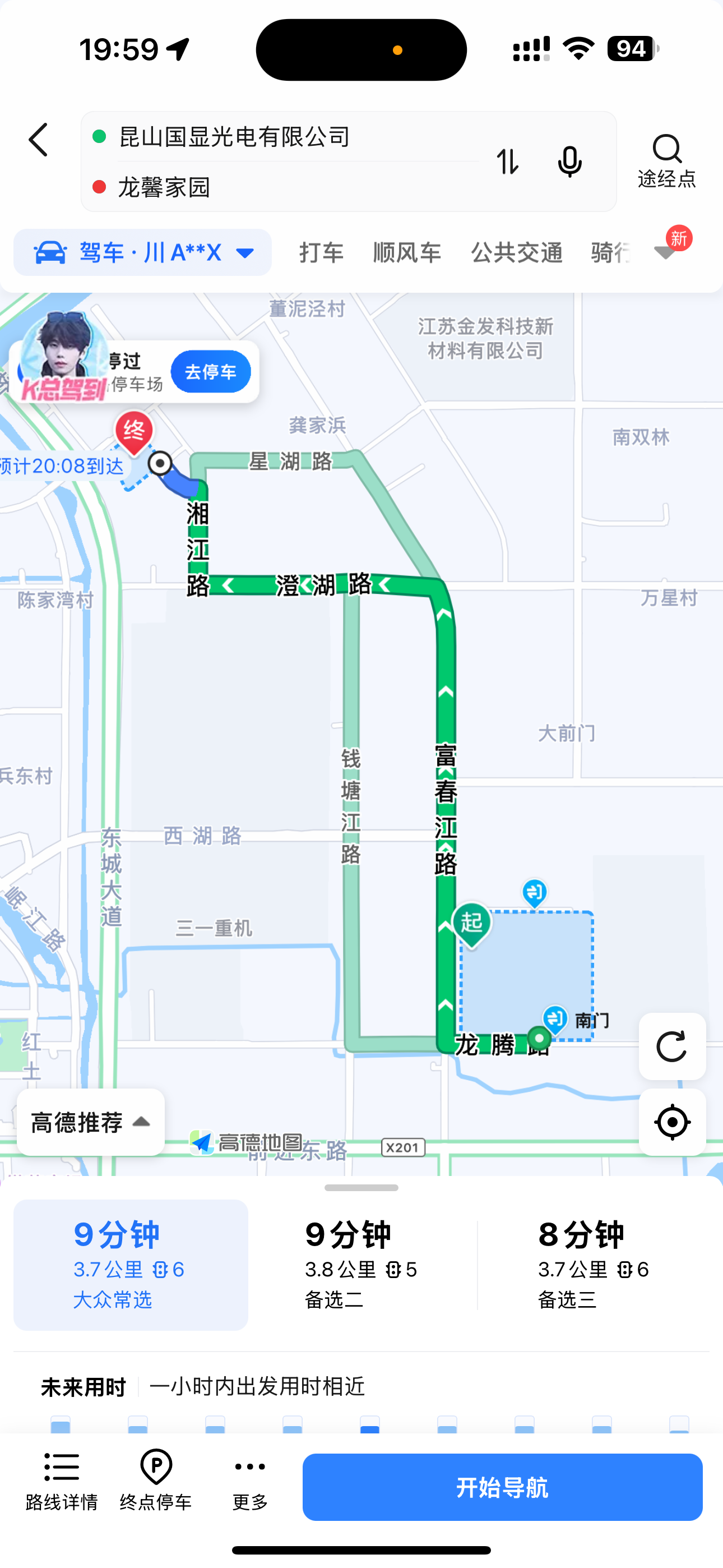The image size is (723, 1568).
Task: Tap the 去停车 button
Action: point(211,371)
